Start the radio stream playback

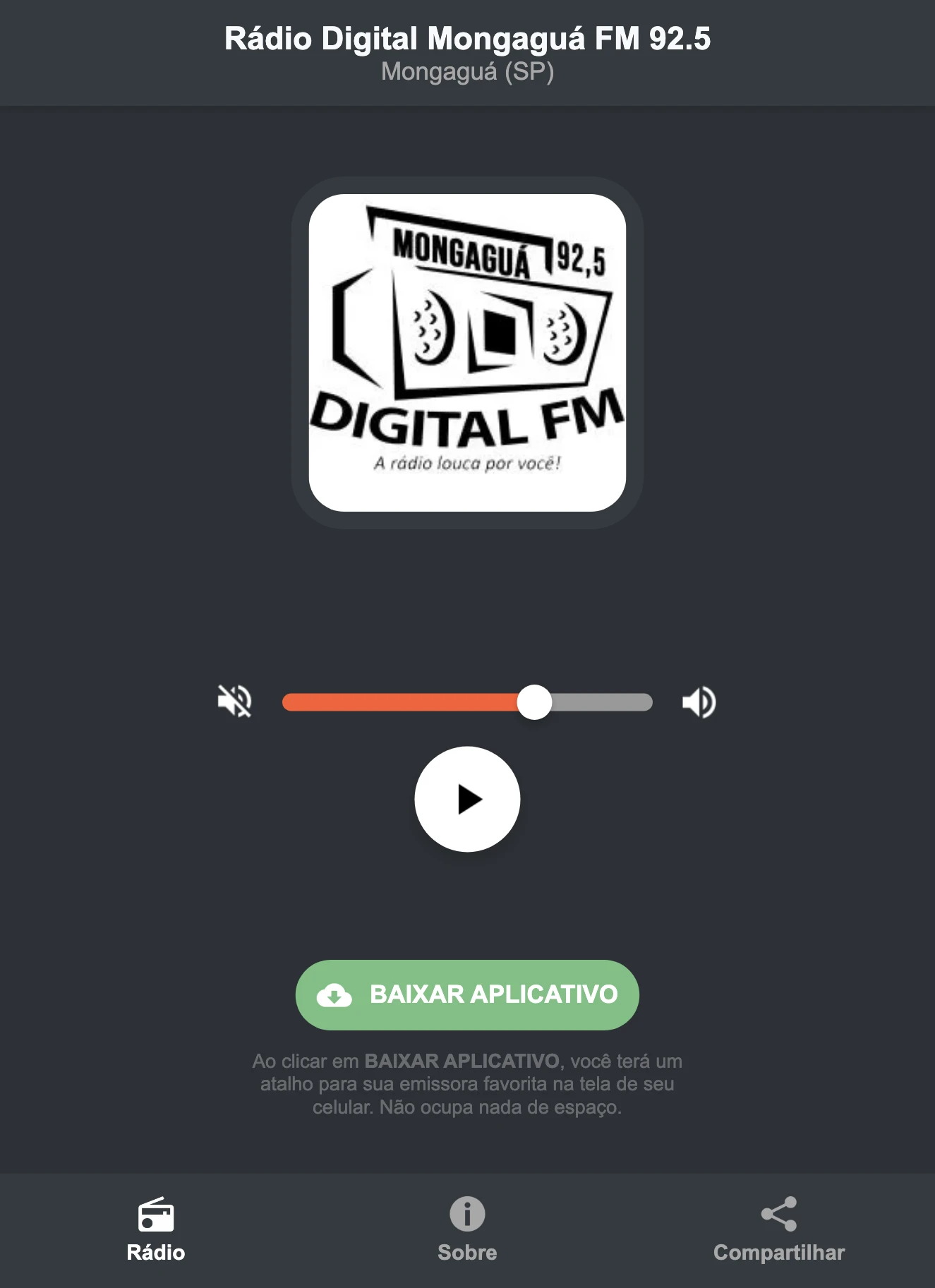[x=466, y=798]
